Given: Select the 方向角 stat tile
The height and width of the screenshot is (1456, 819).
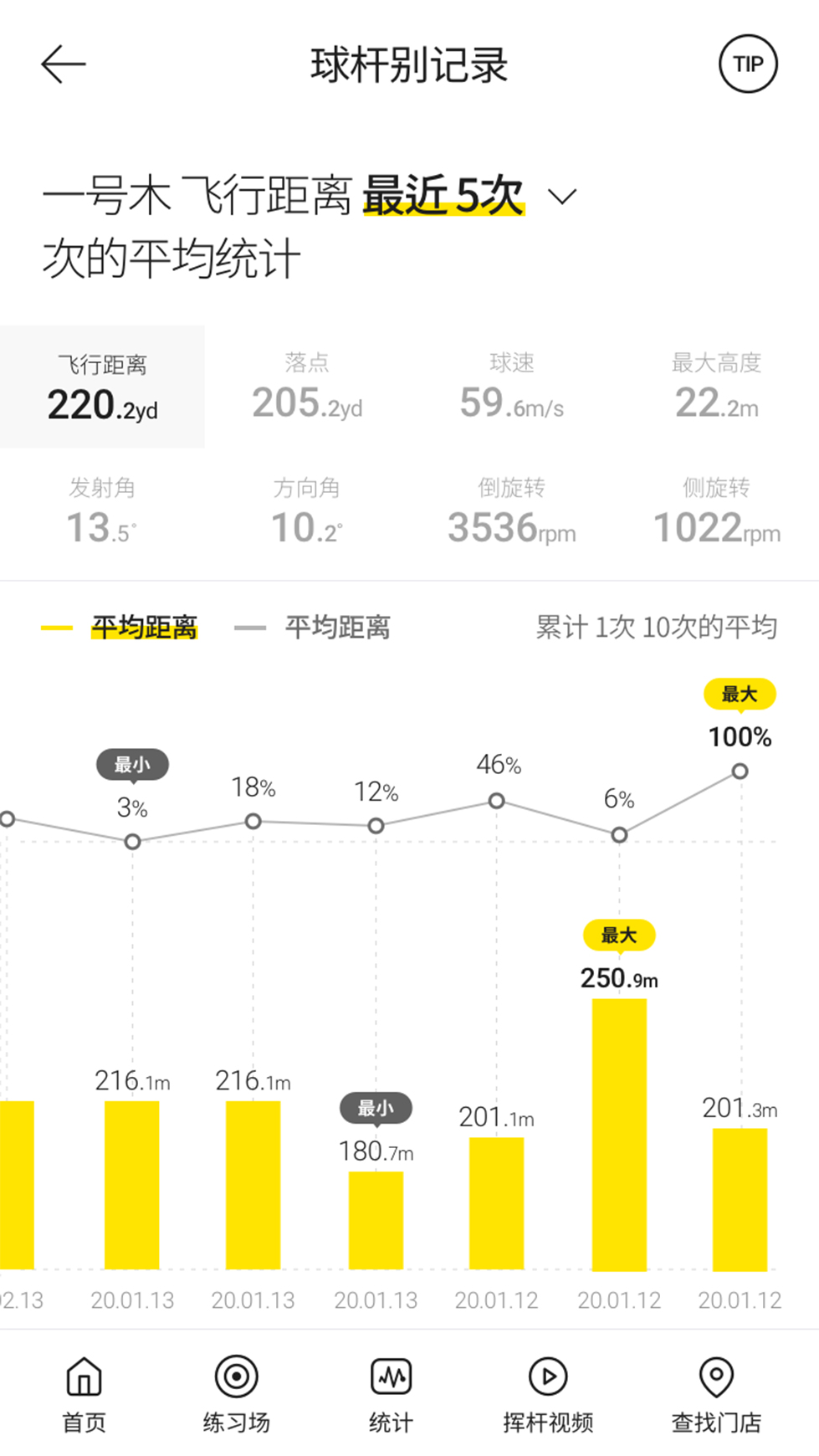Looking at the screenshot, I should pyautogui.click(x=307, y=510).
